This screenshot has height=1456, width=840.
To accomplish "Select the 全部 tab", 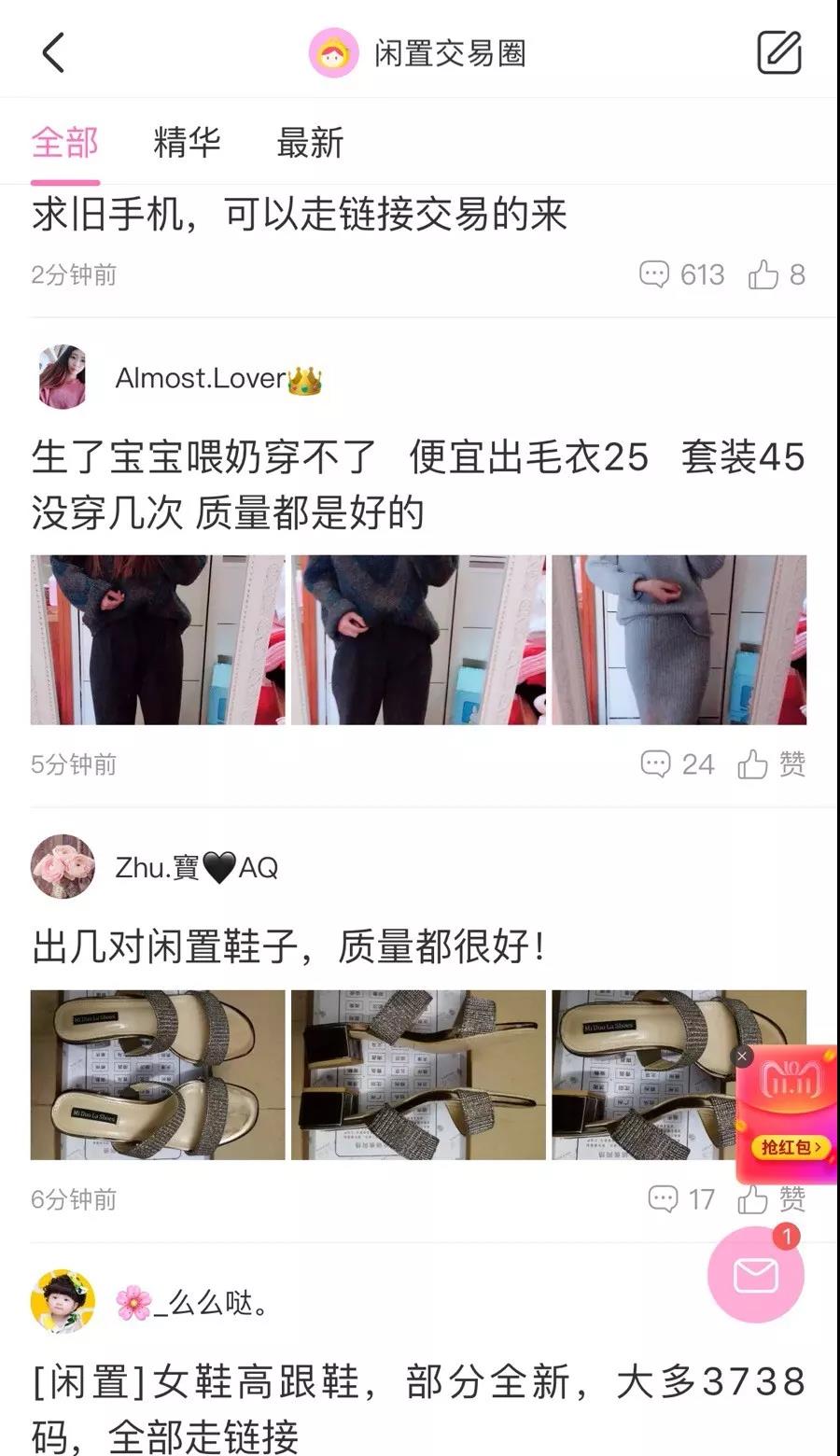I will click(64, 143).
